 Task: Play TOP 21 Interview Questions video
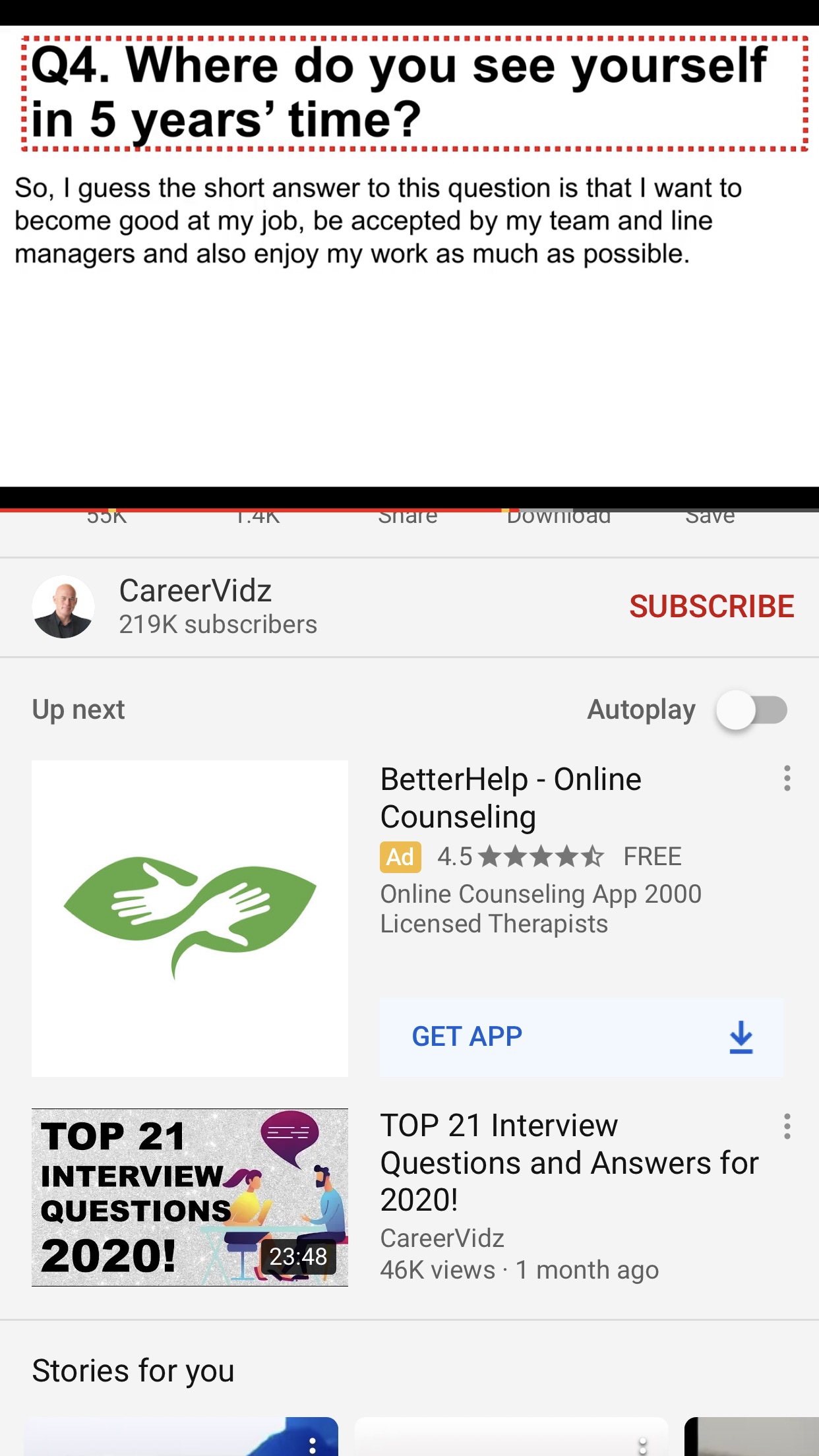coord(190,1198)
